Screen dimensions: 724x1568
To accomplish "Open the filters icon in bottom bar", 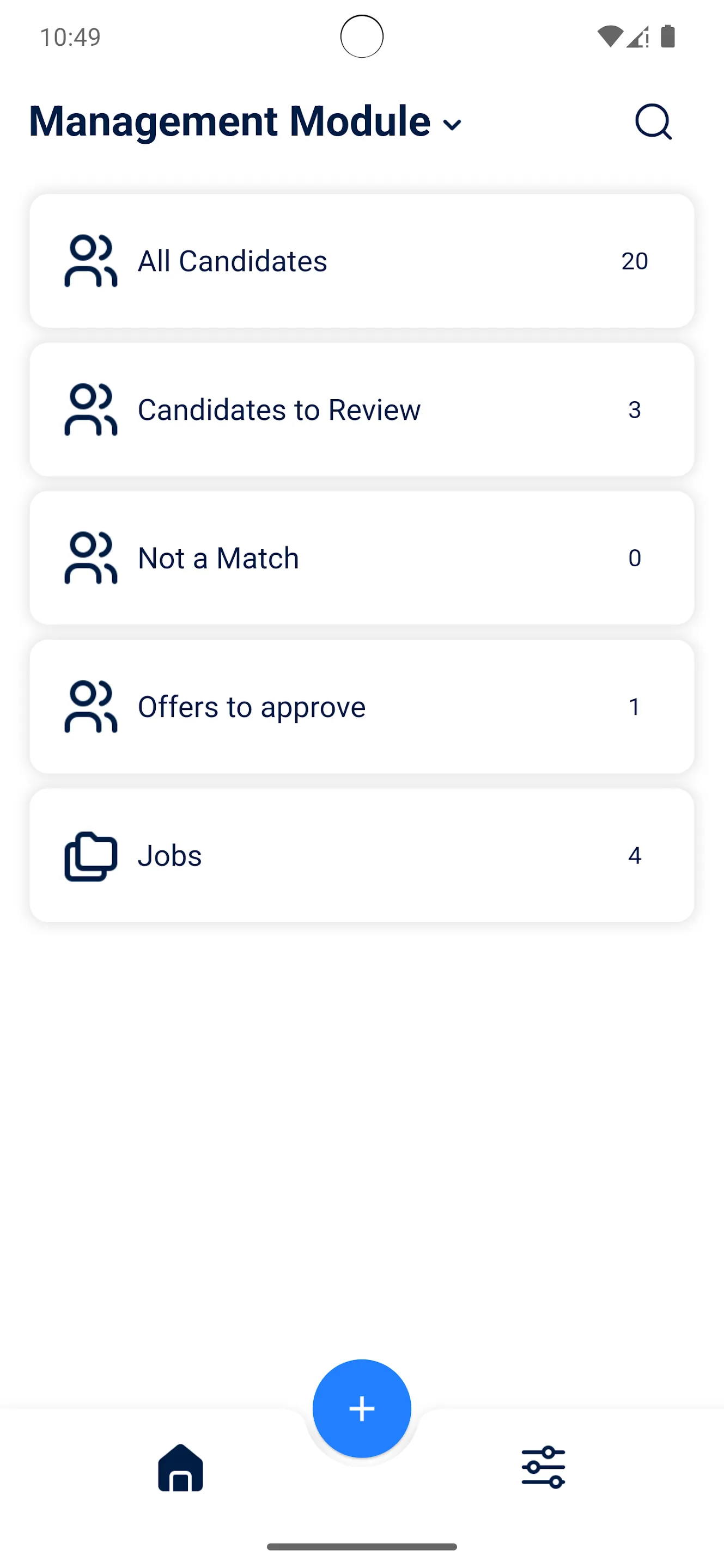I will pos(543,1467).
